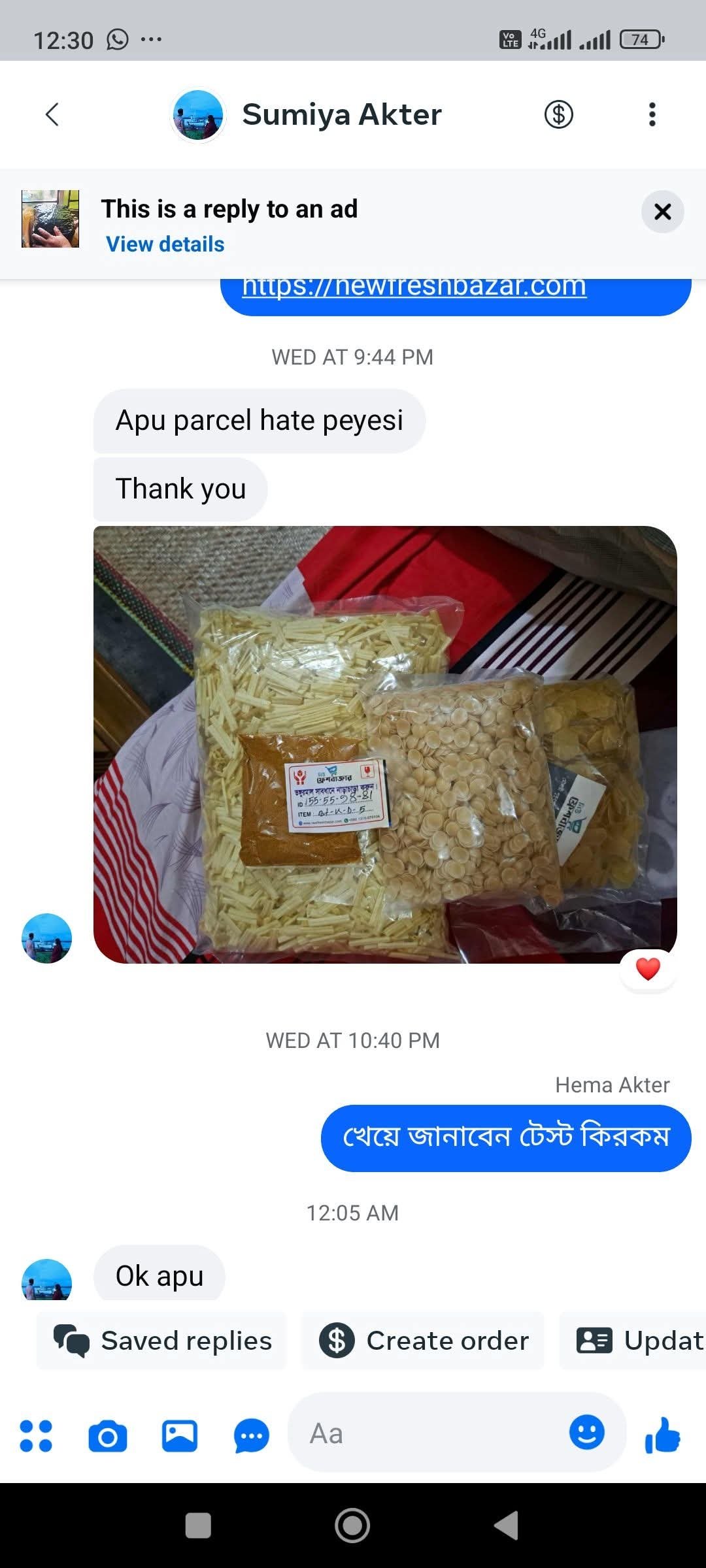This screenshot has width=706, height=1568.
Task: Dismiss the ad reply banner
Action: click(x=662, y=212)
